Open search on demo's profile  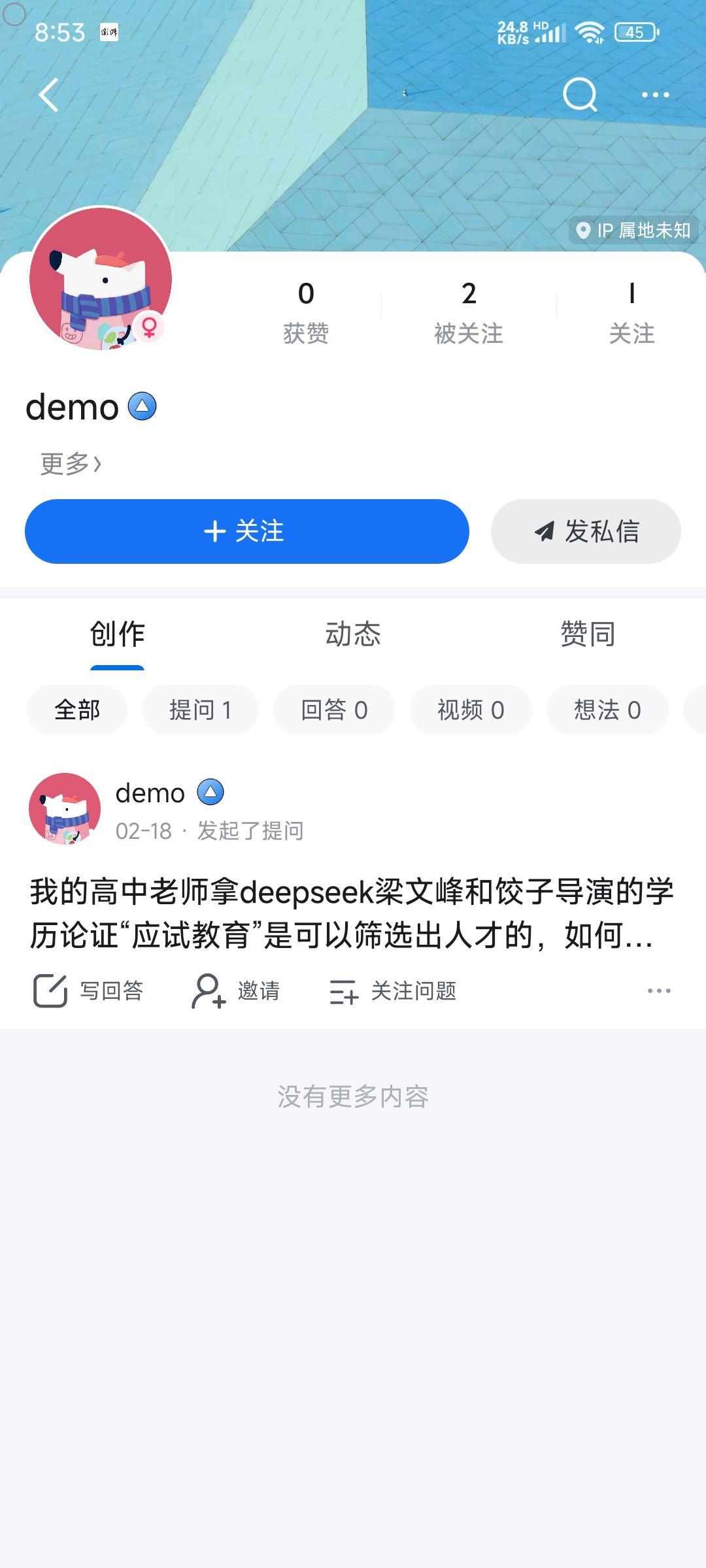tap(580, 95)
